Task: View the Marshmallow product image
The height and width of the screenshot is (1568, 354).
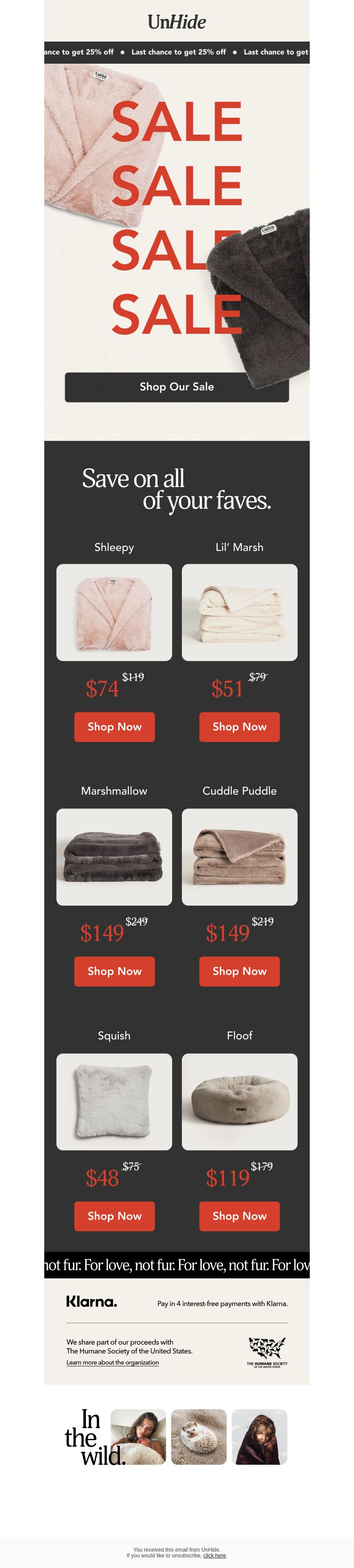Action: [114, 857]
